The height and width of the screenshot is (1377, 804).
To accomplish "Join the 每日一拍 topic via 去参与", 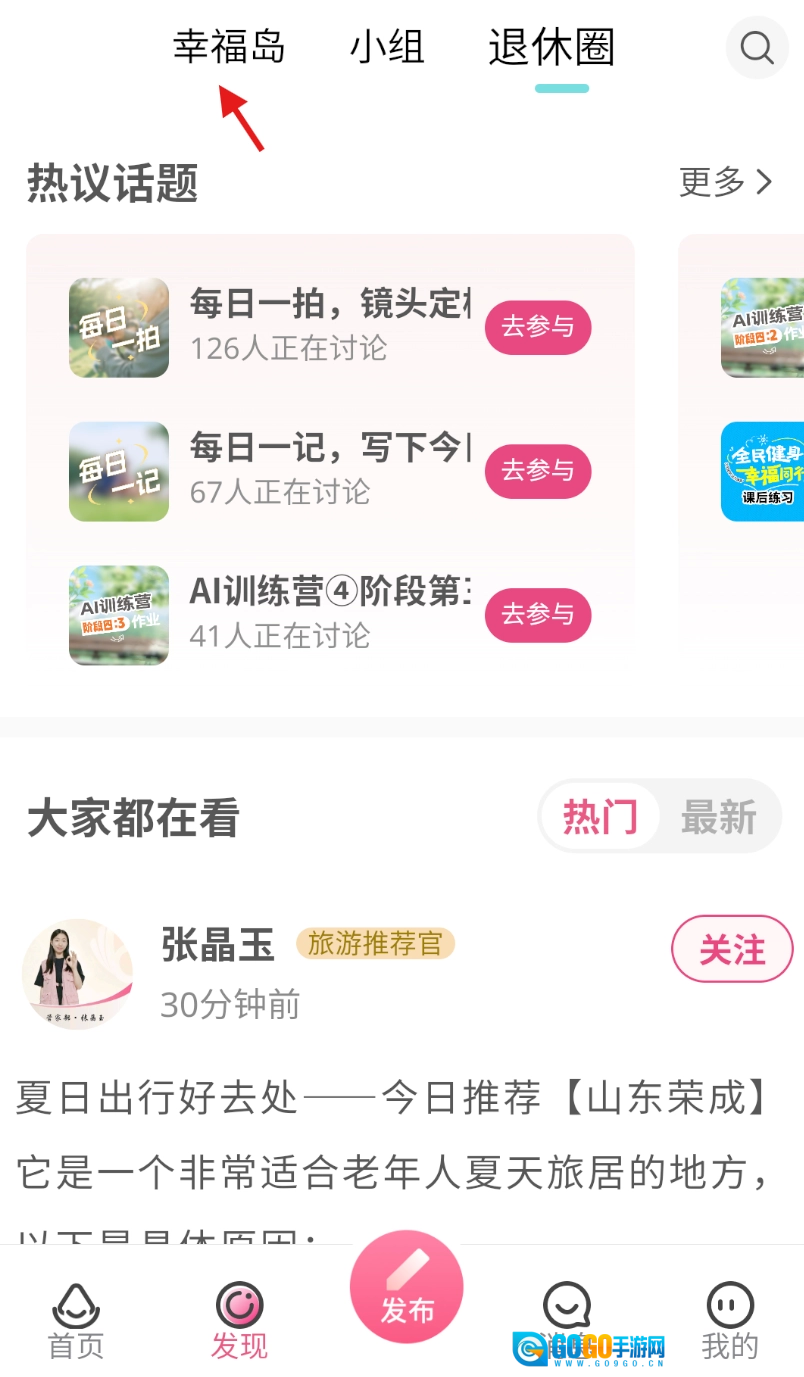I will pos(538,327).
